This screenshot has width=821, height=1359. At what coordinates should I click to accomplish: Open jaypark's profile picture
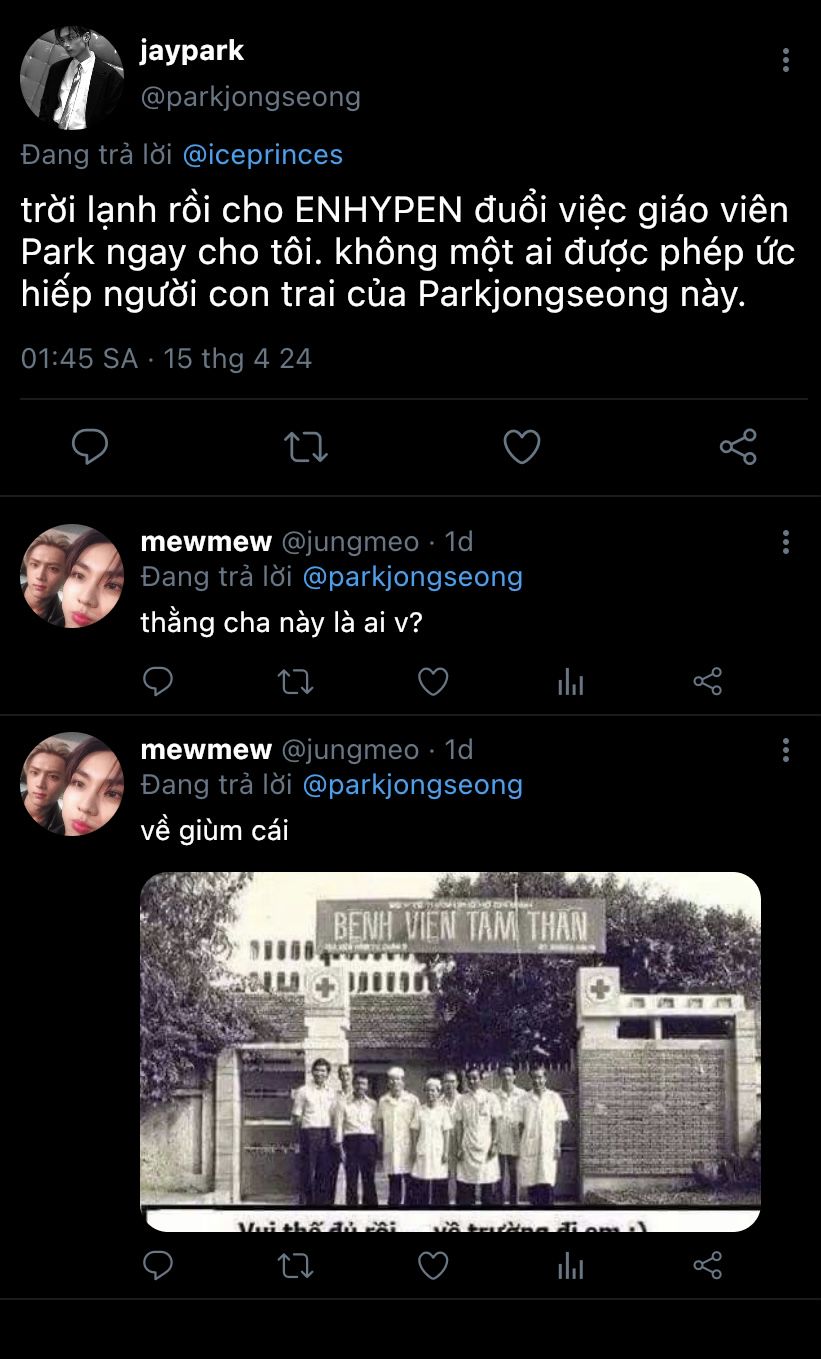coord(72,79)
